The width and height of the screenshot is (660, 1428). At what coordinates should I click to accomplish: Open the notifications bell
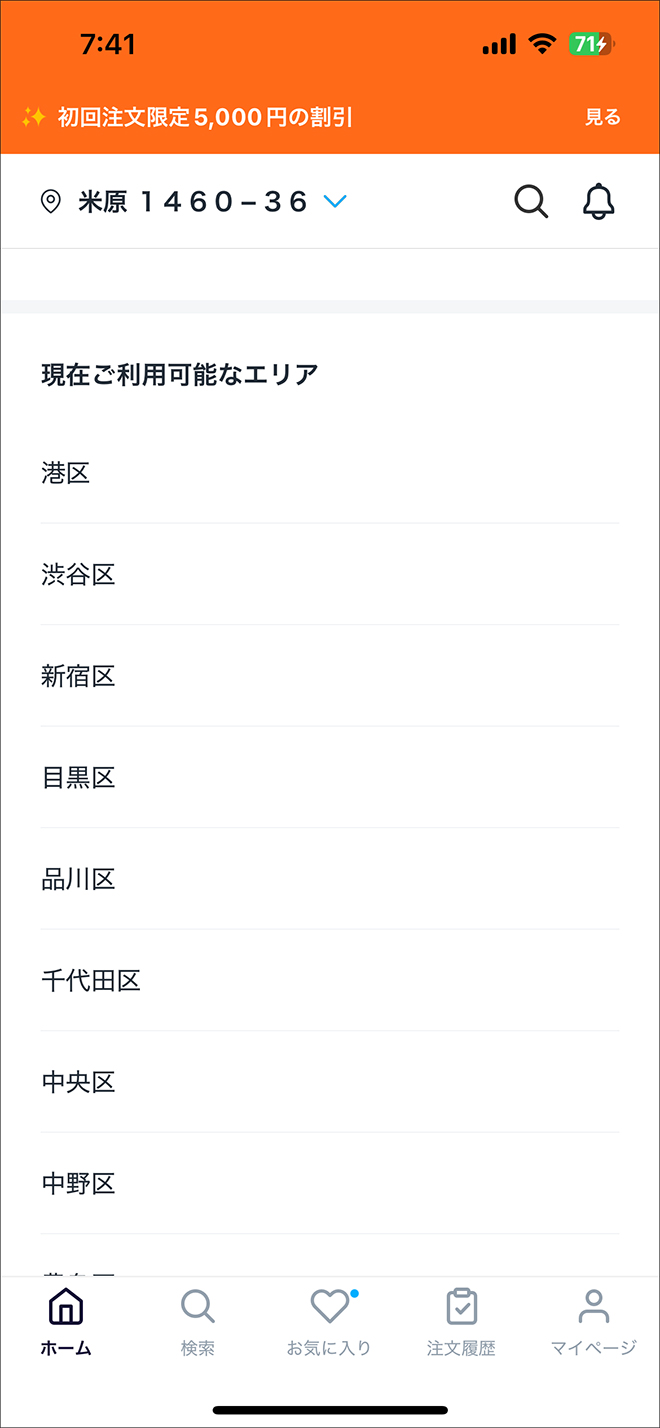[598, 201]
